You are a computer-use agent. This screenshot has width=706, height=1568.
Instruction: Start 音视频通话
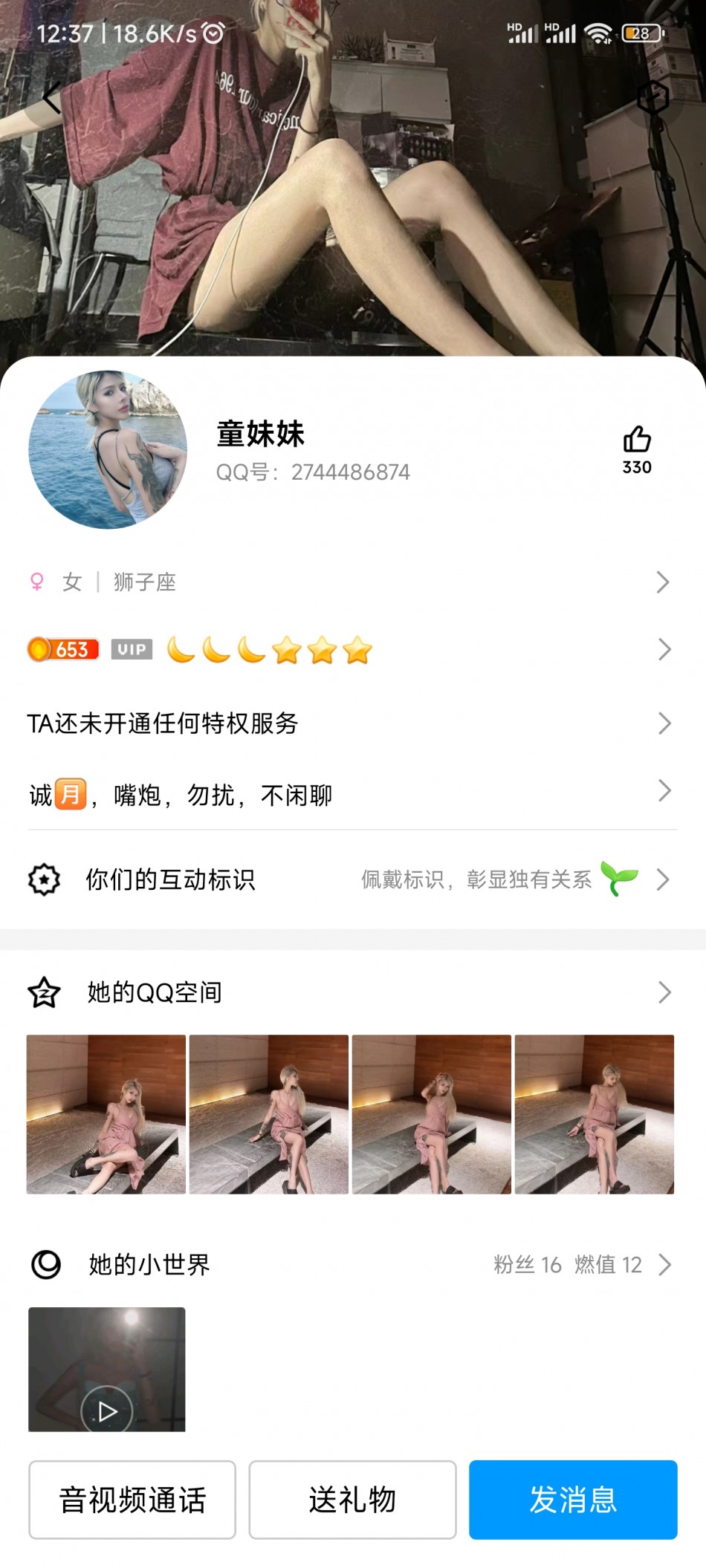tap(132, 1500)
